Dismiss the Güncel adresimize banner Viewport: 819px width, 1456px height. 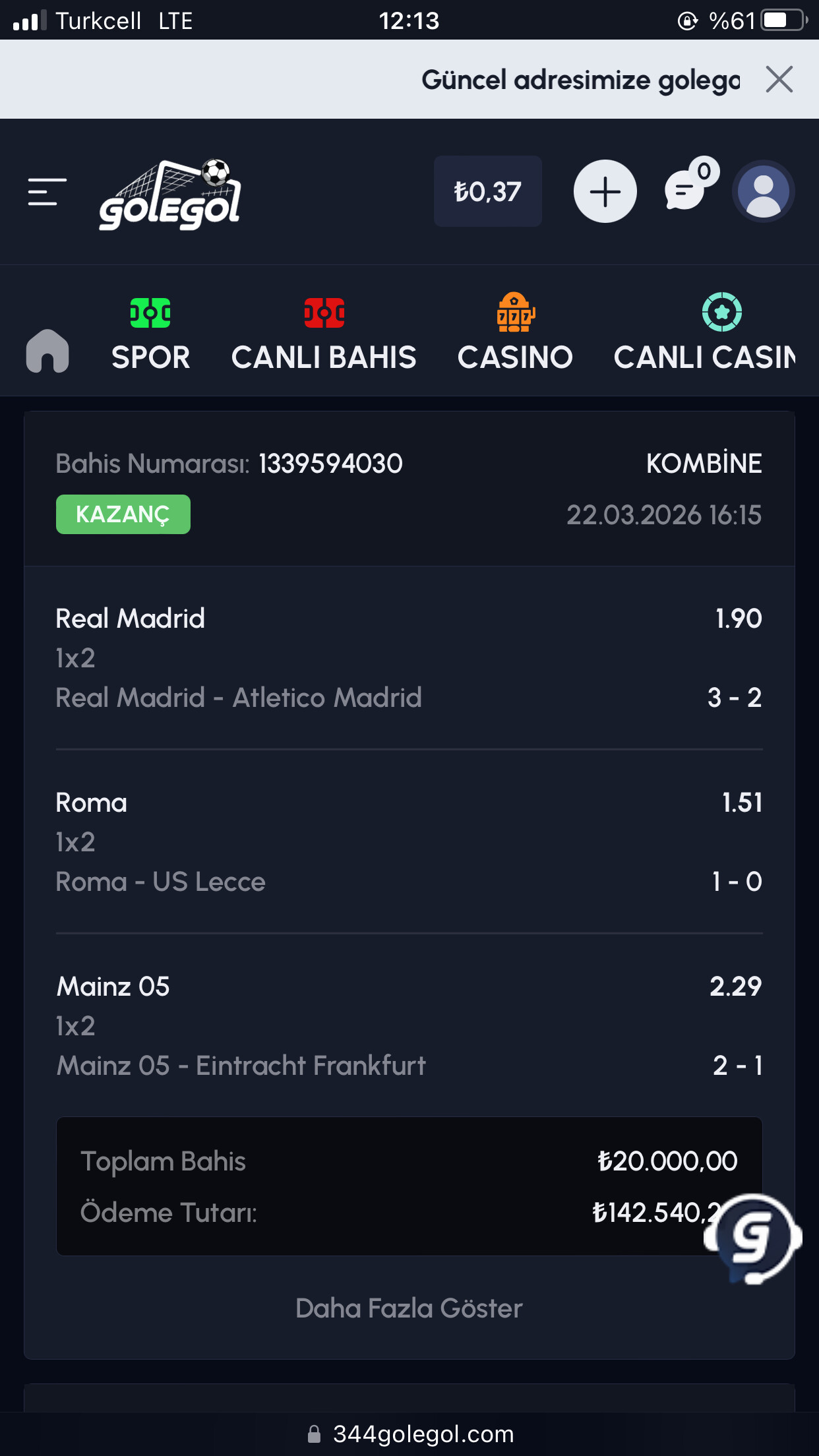coord(779,80)
